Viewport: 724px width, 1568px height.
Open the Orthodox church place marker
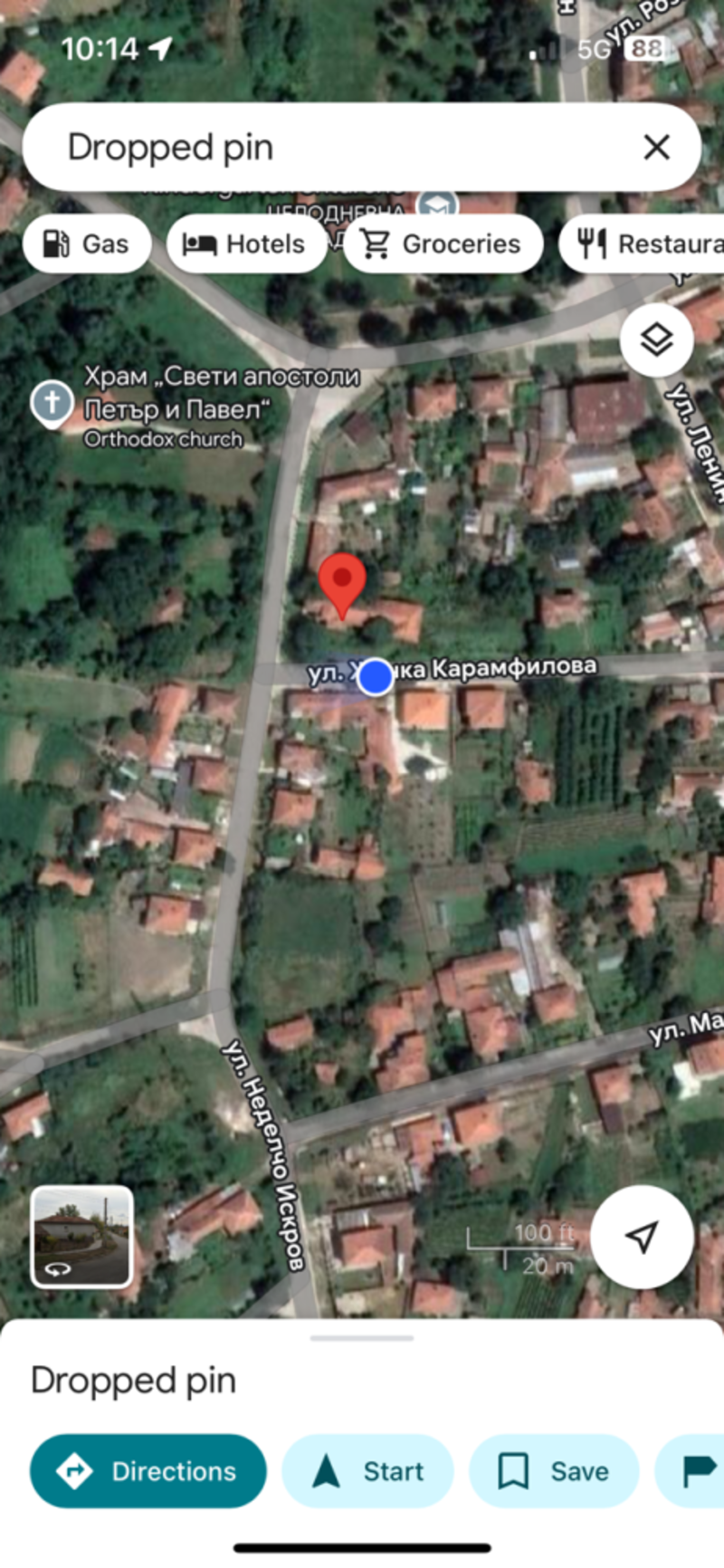[x=52, y=404]
